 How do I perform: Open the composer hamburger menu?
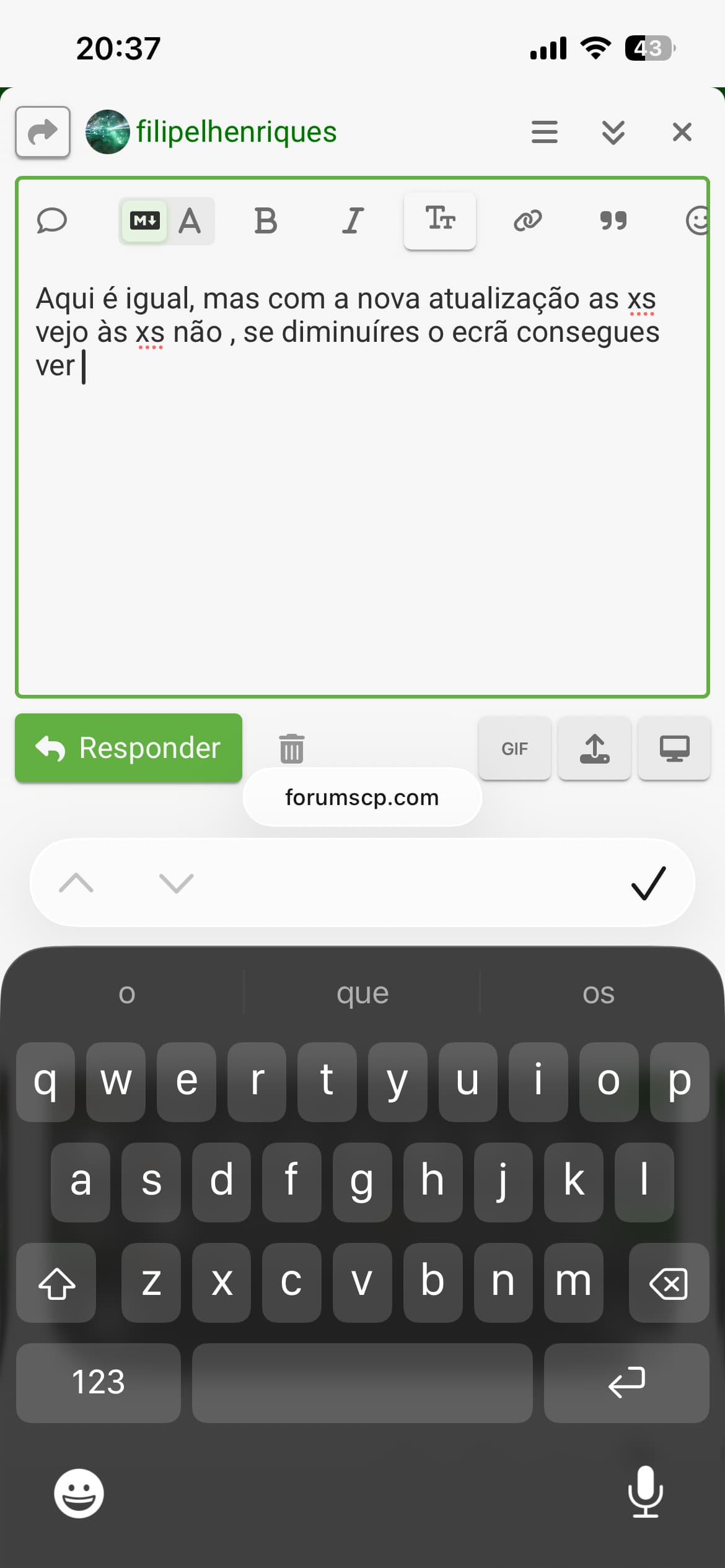point(544,132)
